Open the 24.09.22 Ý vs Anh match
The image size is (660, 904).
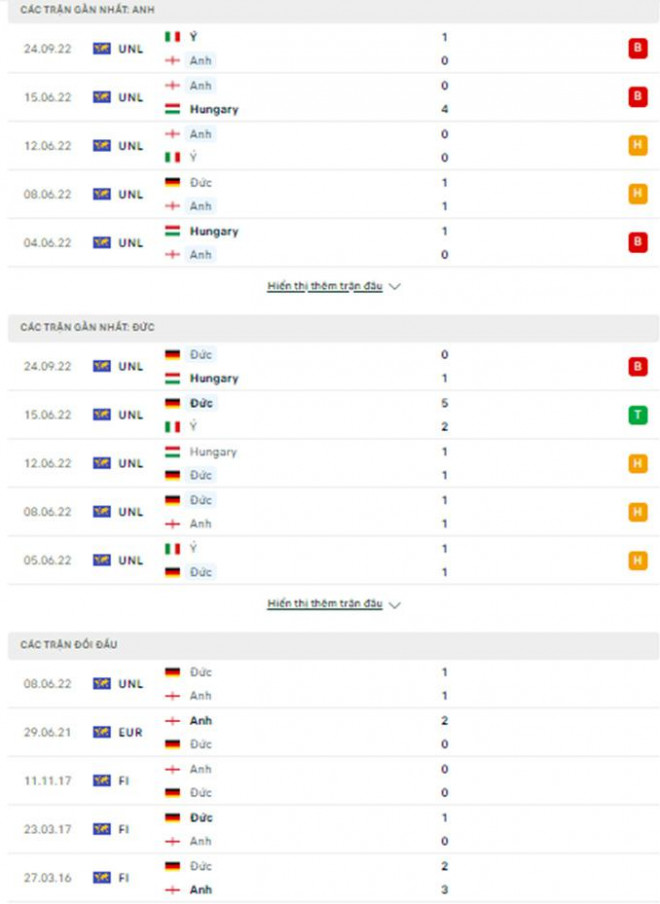(x=330, y=48)
